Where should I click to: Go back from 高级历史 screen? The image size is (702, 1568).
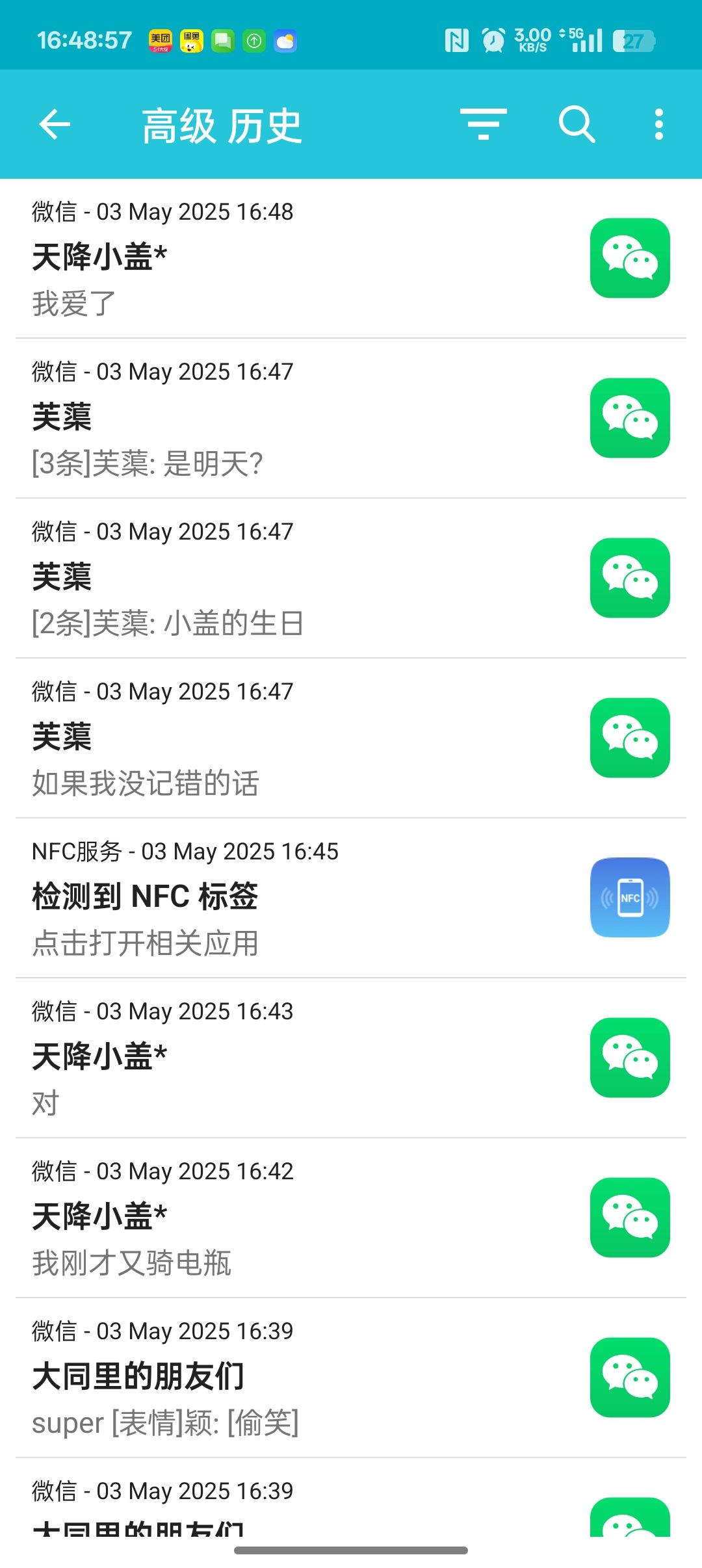point(55,124)
